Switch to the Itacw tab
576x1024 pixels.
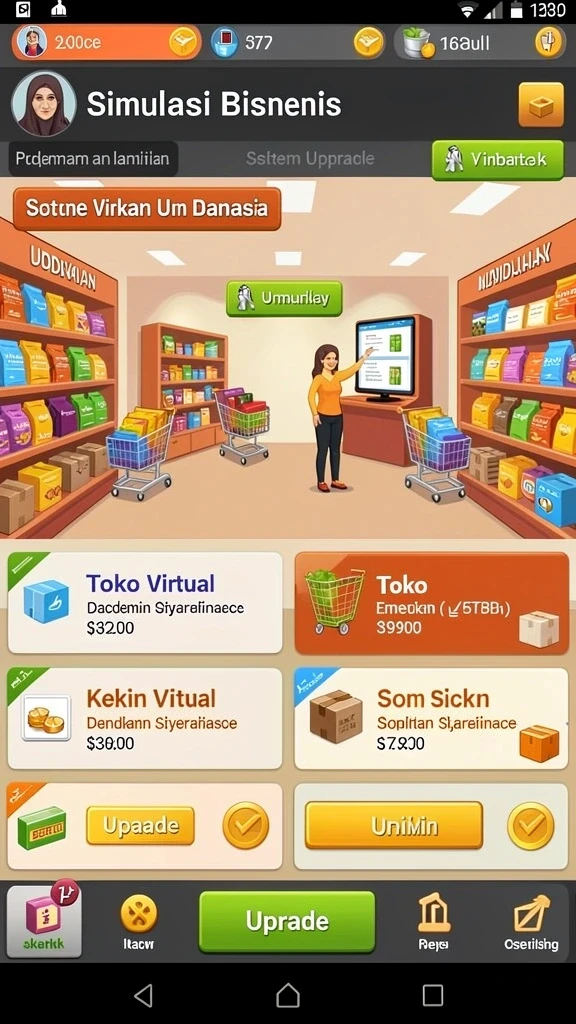click(x=138, y=921)
